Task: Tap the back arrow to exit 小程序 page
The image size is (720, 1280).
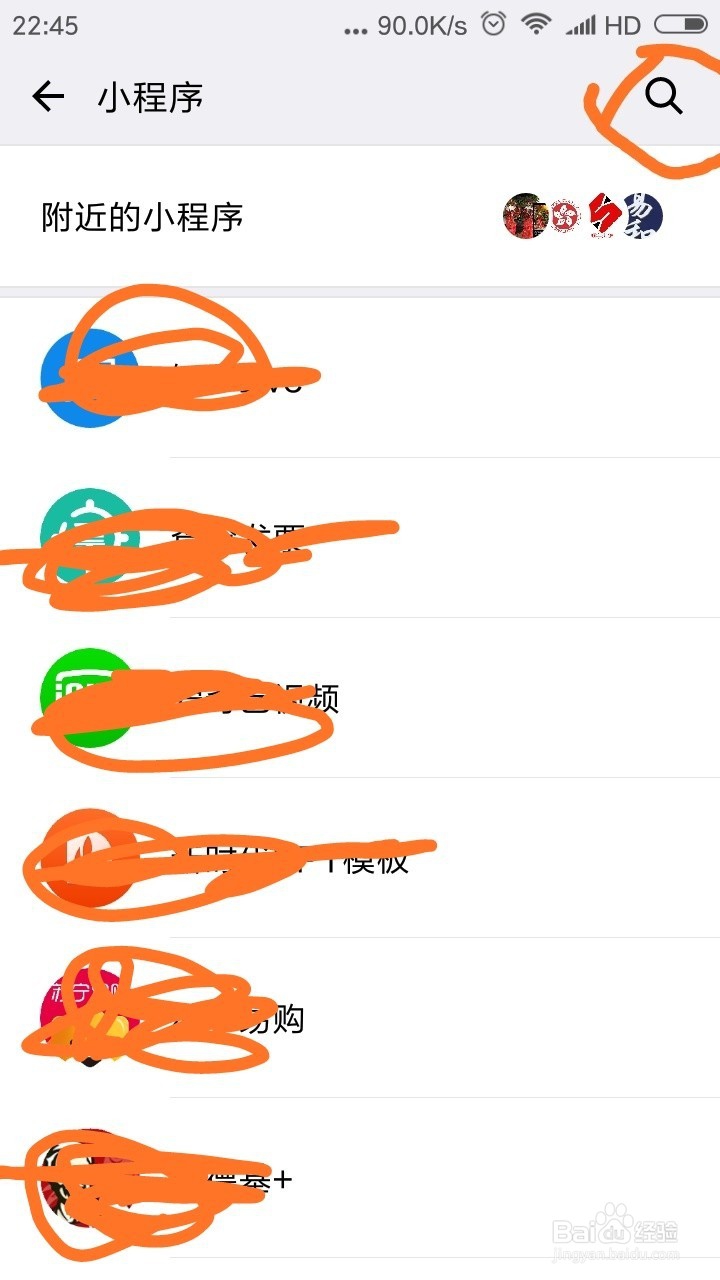Action: (x=47, y=96)
